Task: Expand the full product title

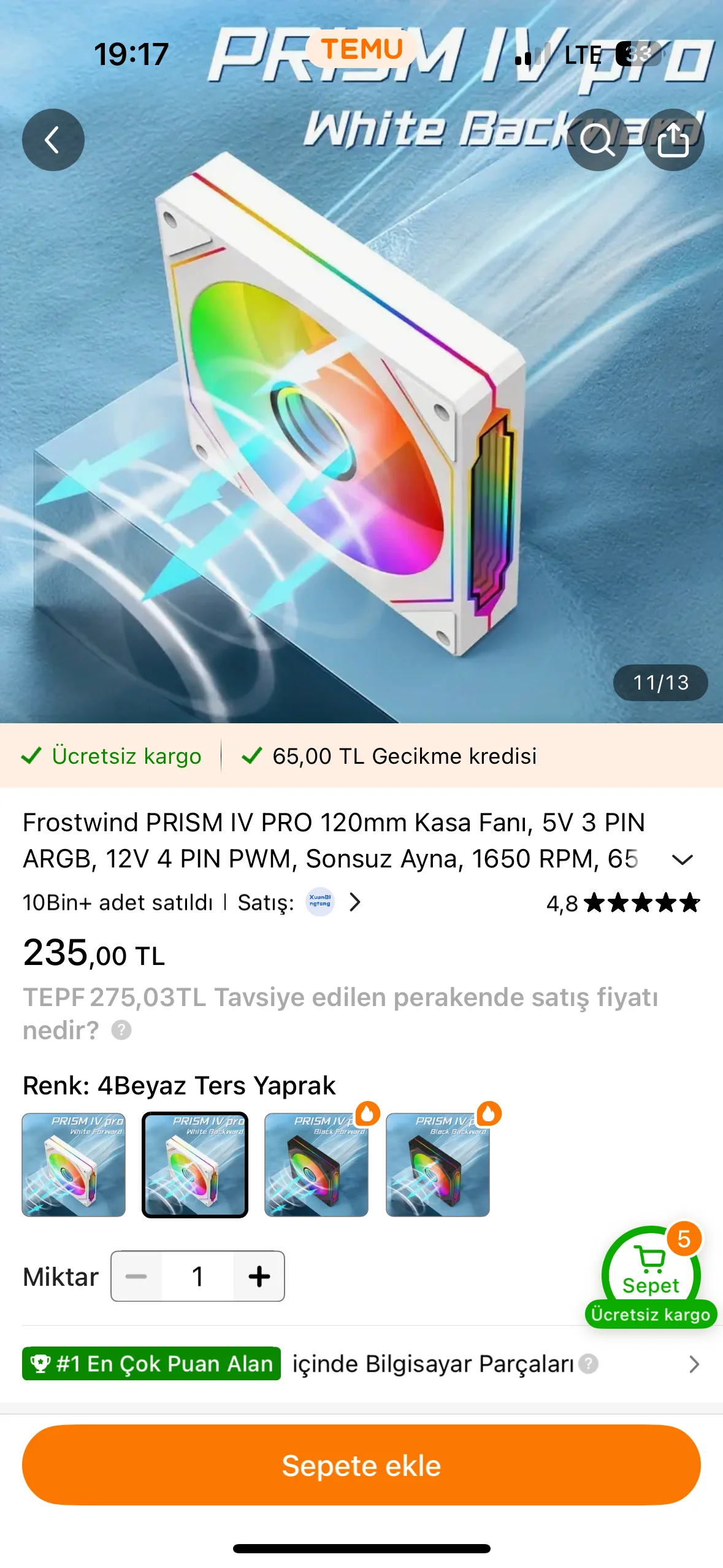Action: [x=682, y=859]
